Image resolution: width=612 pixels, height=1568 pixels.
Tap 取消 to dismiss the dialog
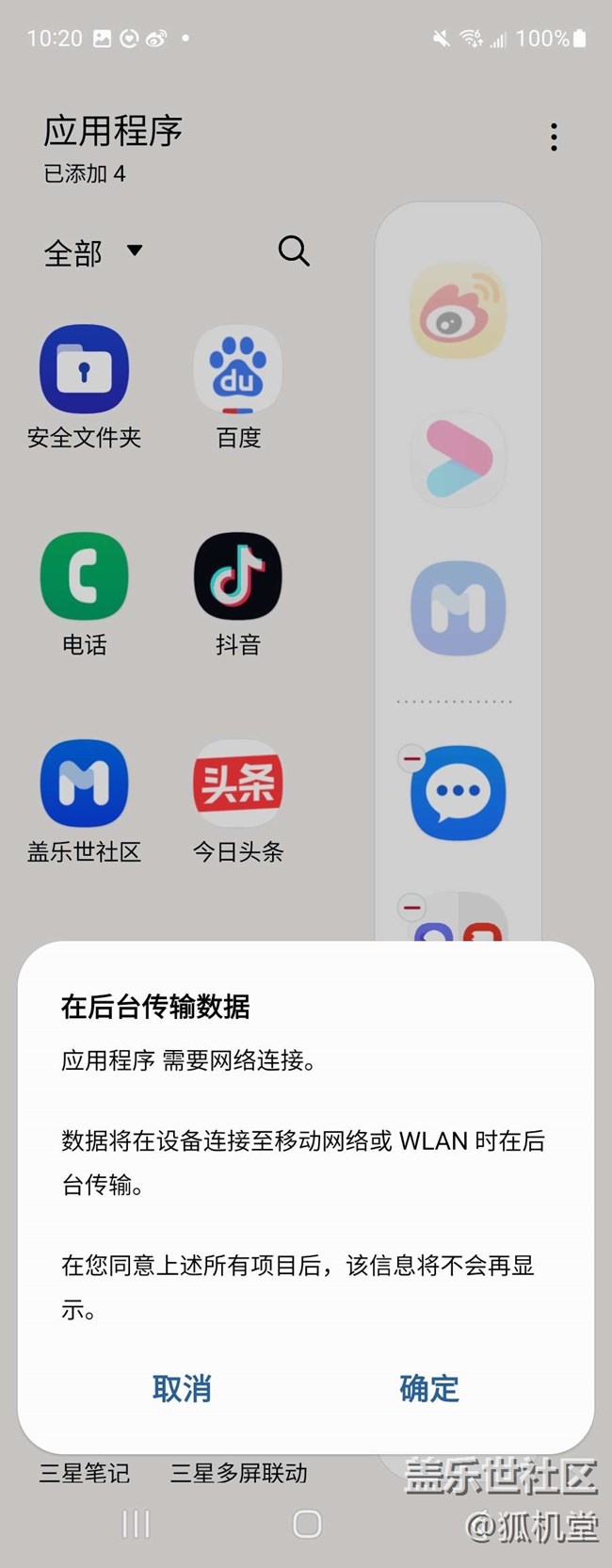click(182, 1388)
